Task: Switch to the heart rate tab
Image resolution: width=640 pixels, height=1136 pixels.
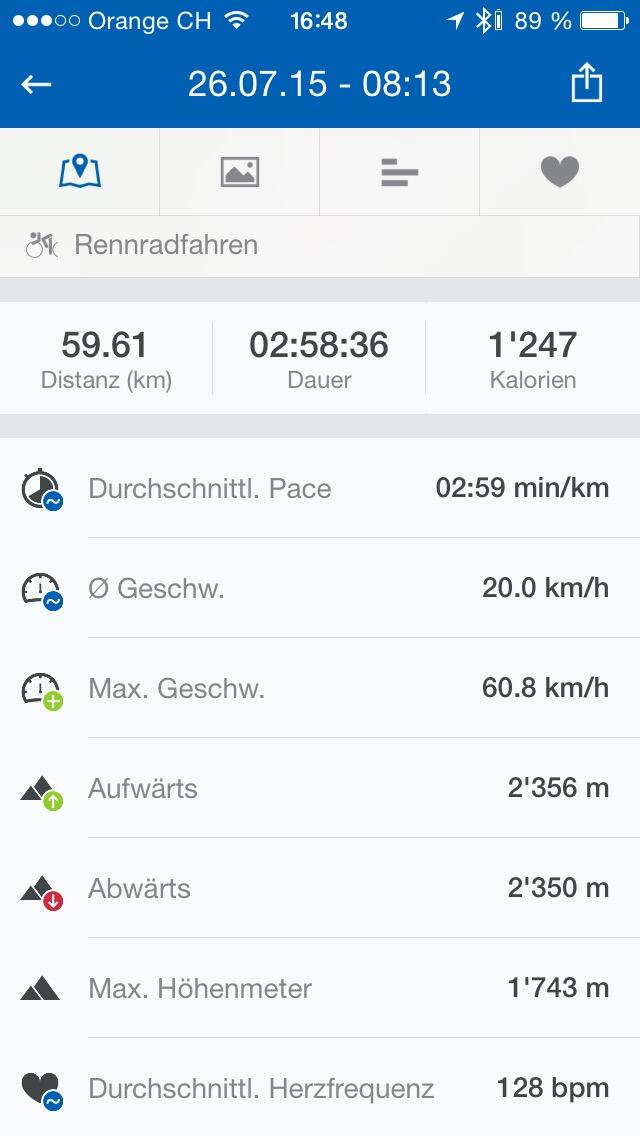Action: [x=560, y=172]
